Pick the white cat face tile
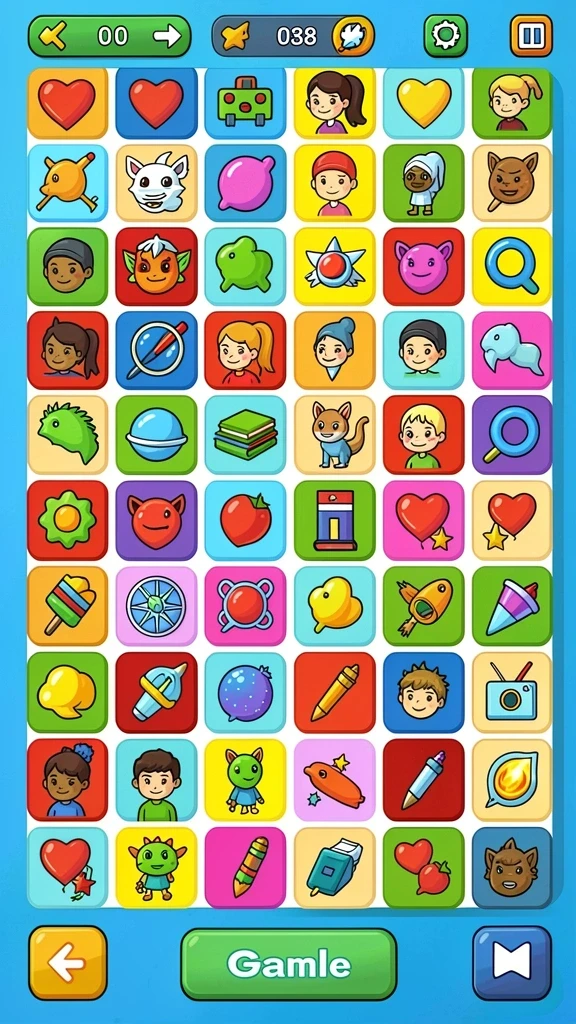 157,183
